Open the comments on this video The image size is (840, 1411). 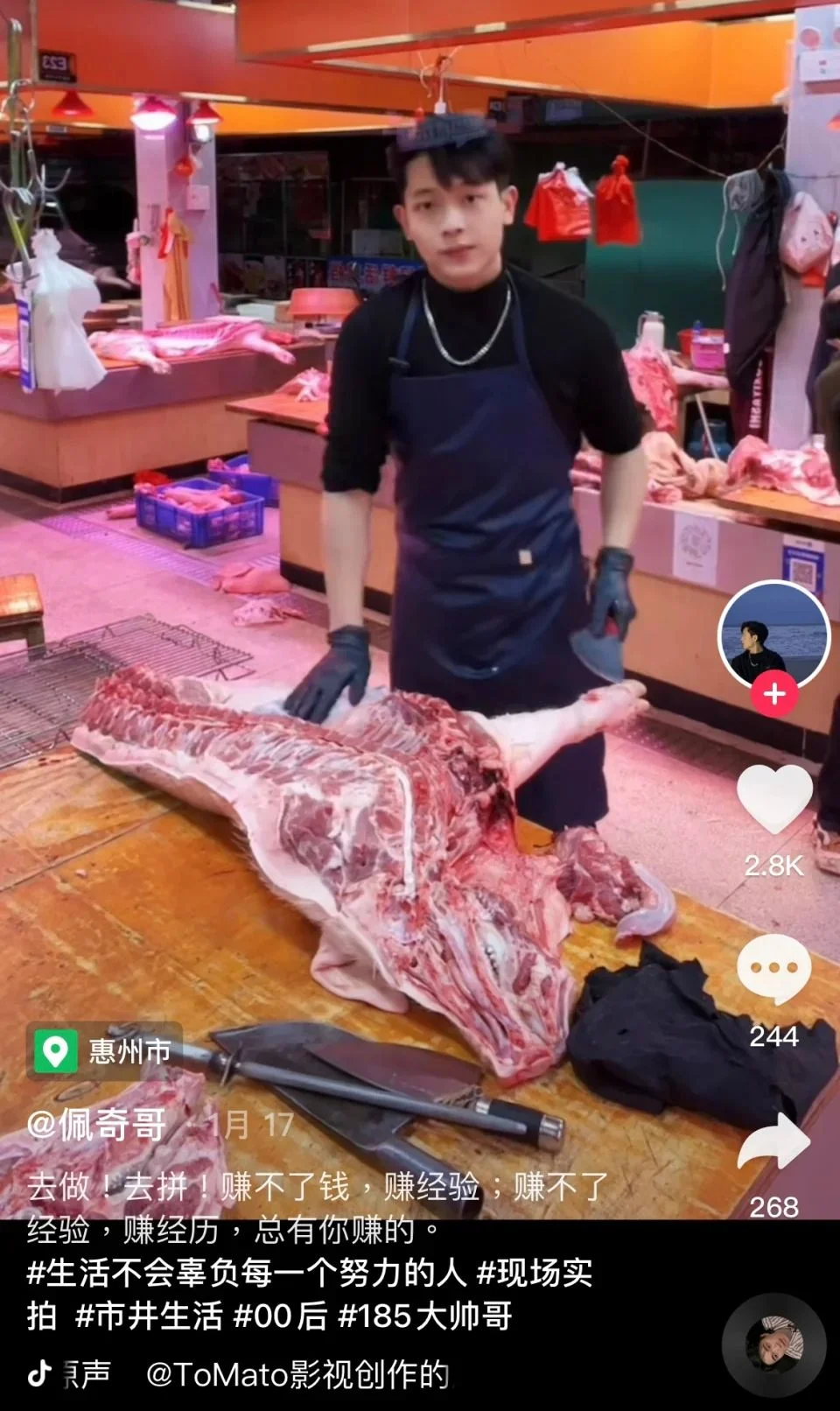pyautogui.click(x=773, y=970)
